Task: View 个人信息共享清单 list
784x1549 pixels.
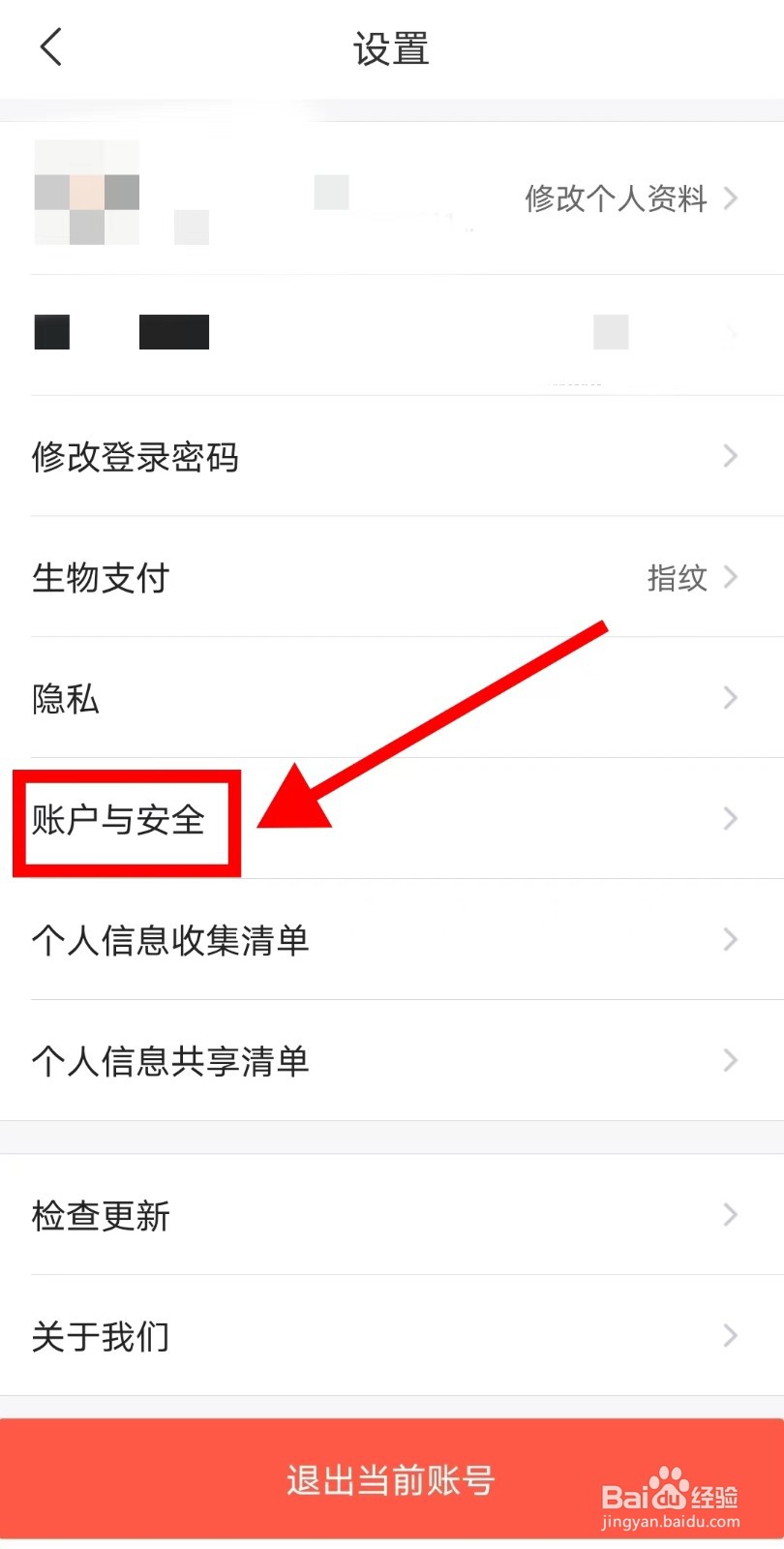Action: [170, 1061]
